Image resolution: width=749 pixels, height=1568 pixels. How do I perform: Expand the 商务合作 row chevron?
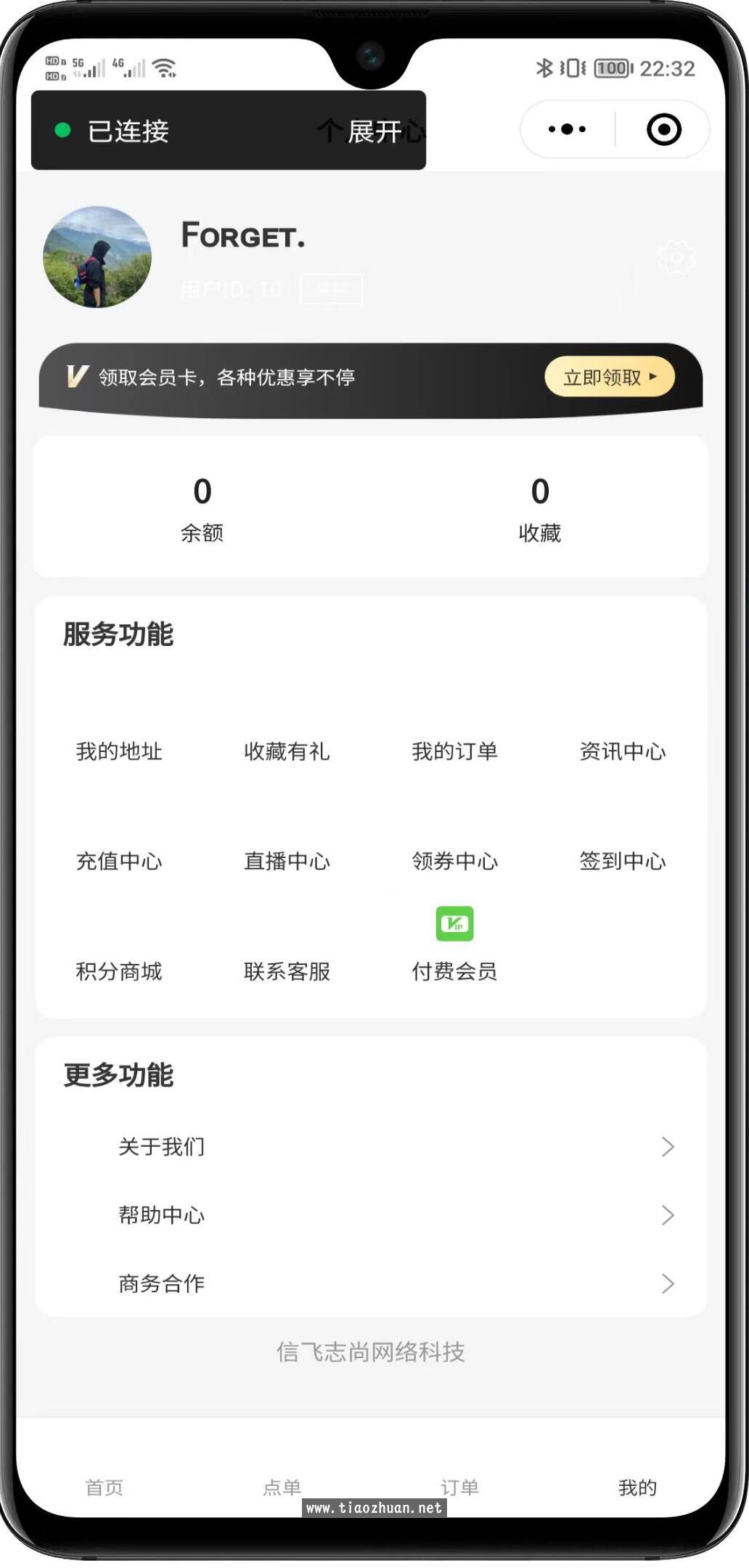click(x=668, y=1283)
